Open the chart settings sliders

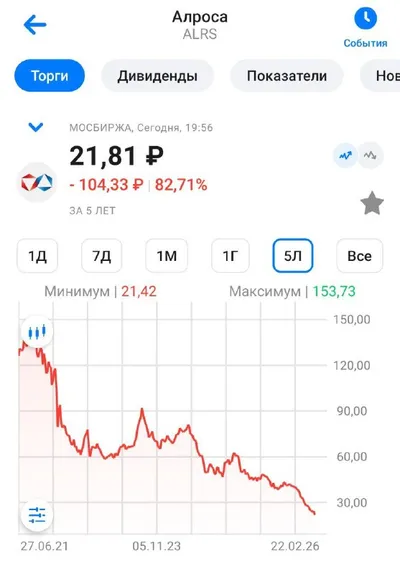click(37, 515)
